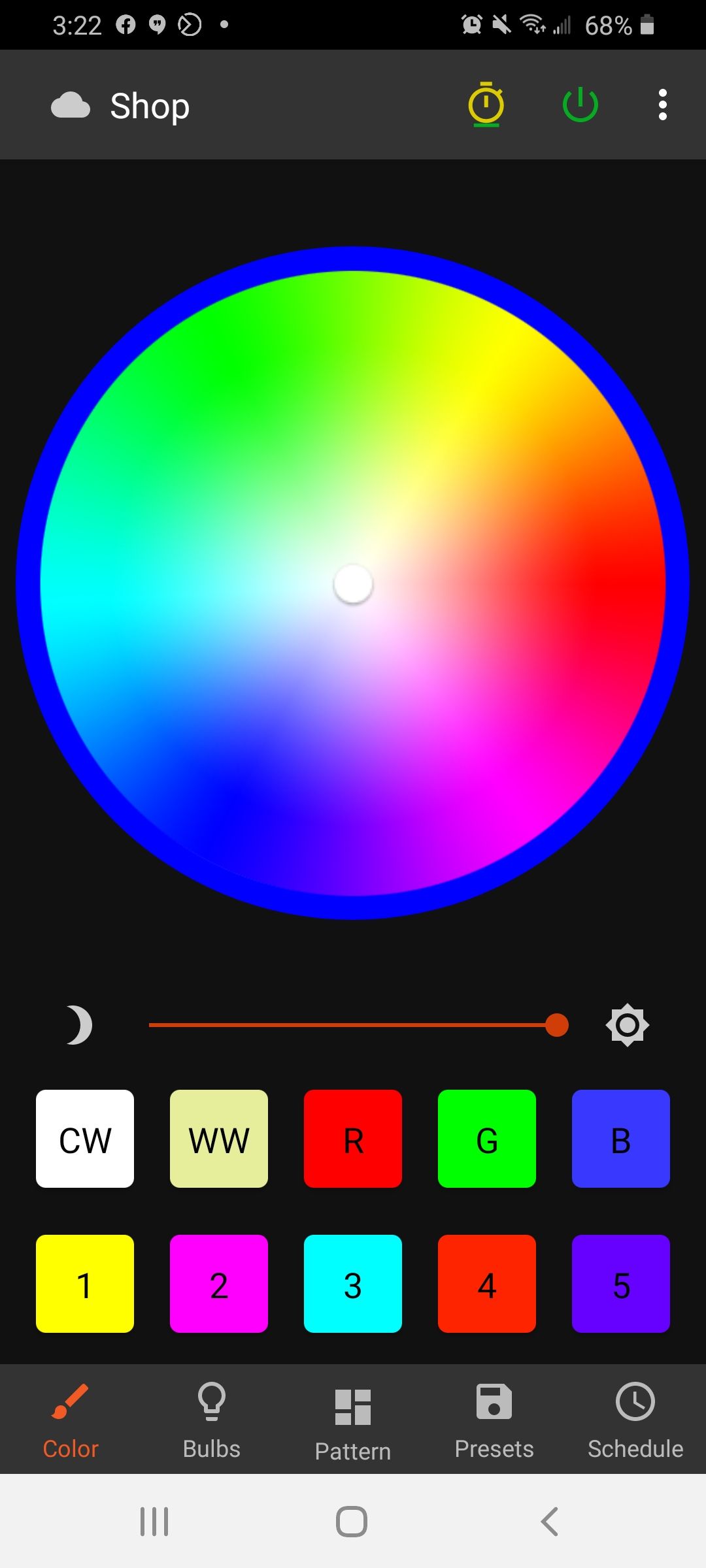
Task: Choose the green G swatch
Action: (487, 1139)
